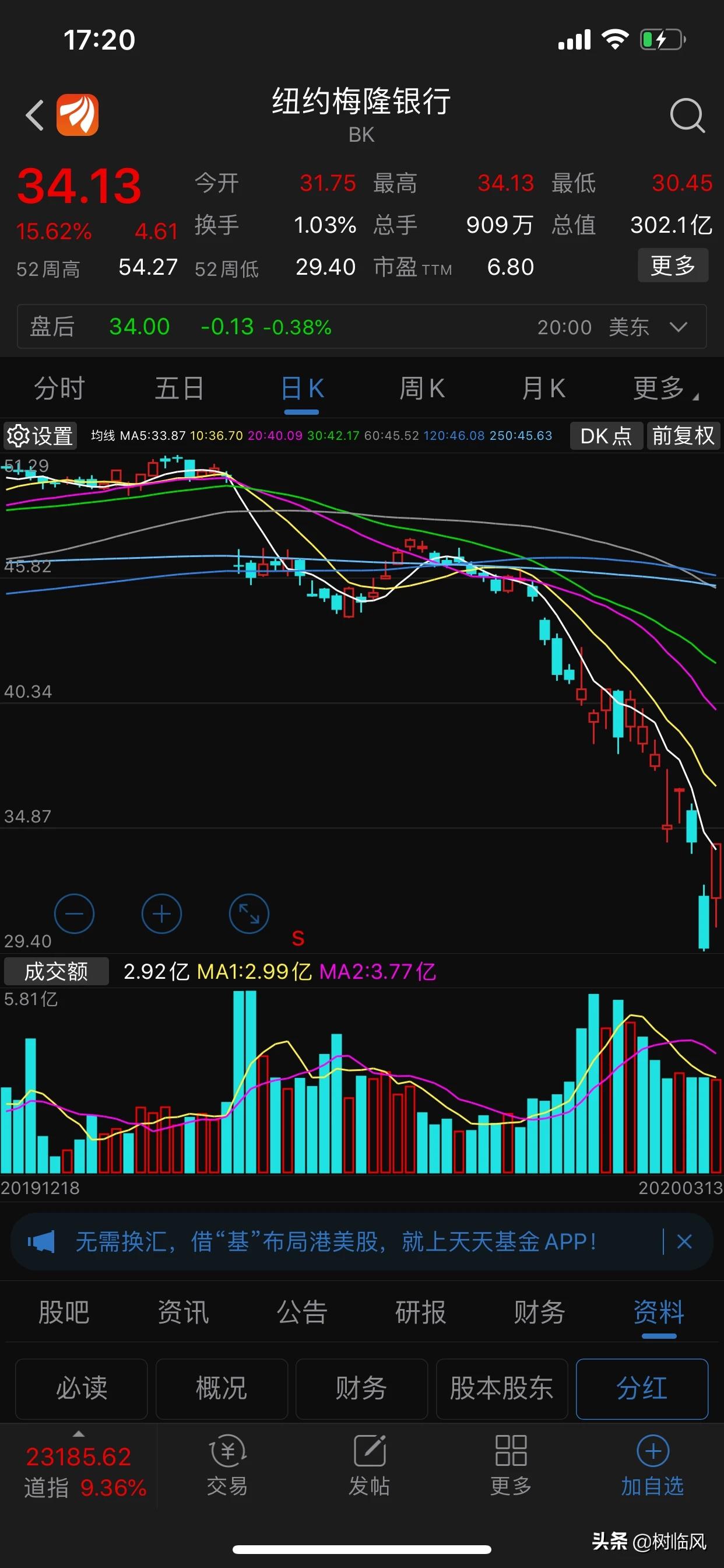Open the 股吧 tab

coord(64,1312)
